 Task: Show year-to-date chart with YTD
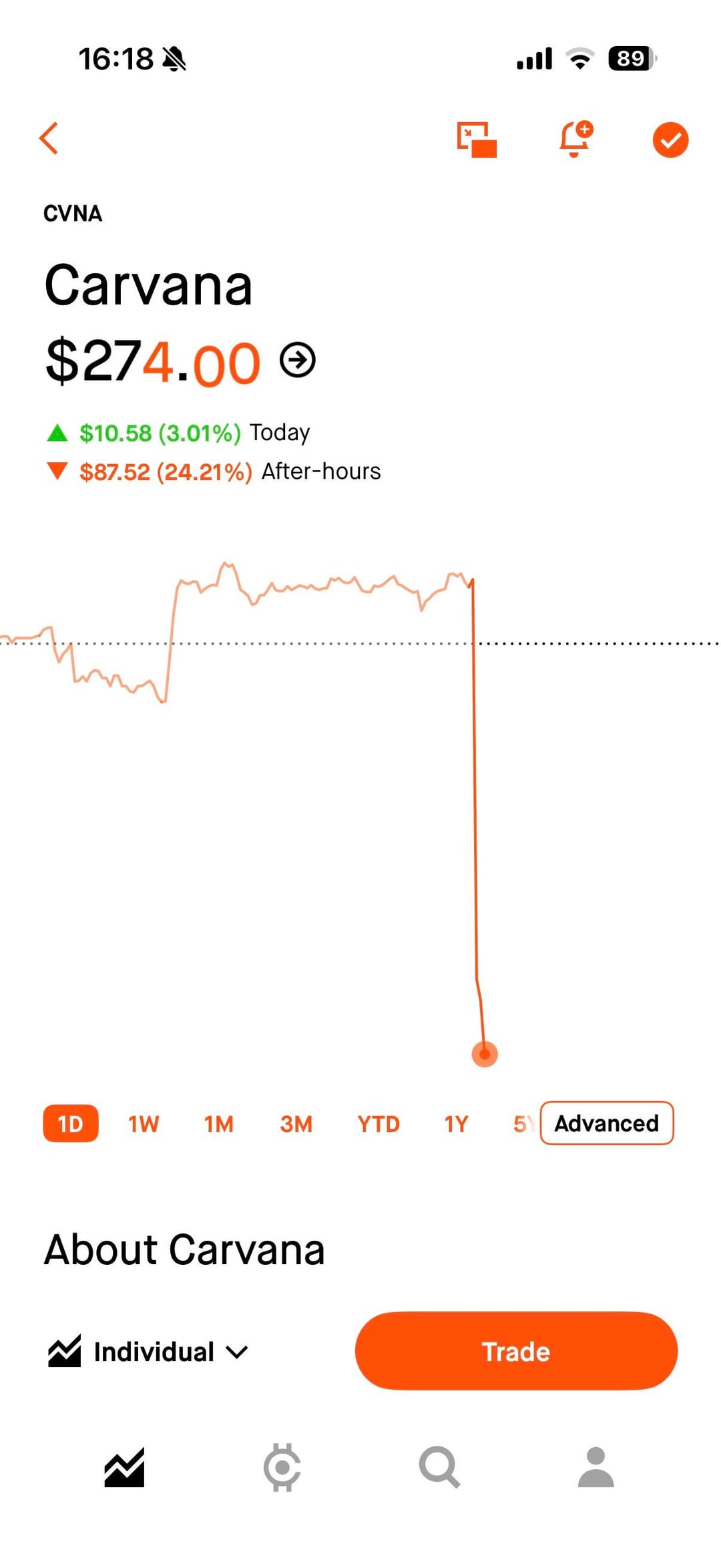pyautogui.click(x=378, y=1124)
